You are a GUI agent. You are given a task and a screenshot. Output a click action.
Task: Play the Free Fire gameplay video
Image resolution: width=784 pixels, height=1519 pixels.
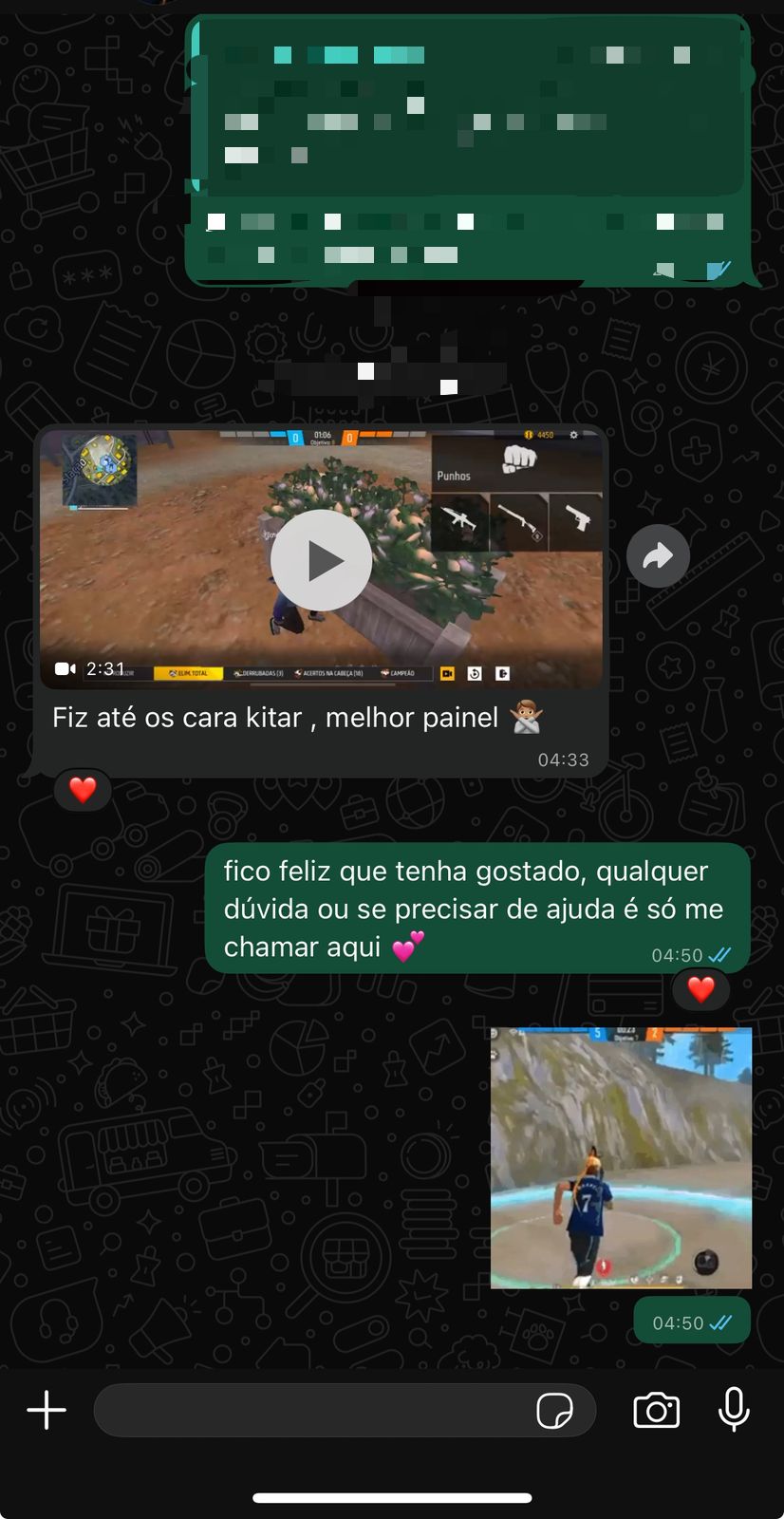pyautogui.click(x=321, y=559)
